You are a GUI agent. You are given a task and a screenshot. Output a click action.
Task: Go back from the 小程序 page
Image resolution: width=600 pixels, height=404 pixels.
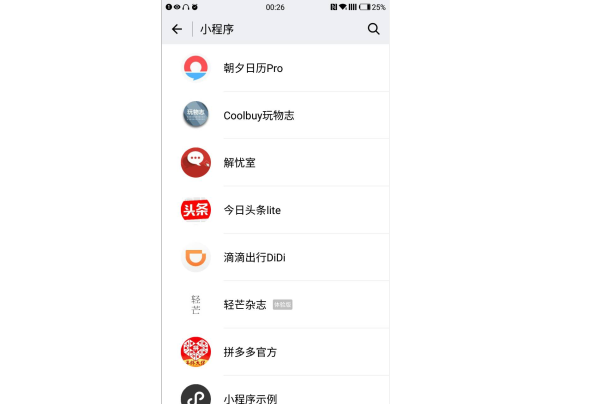177,29
